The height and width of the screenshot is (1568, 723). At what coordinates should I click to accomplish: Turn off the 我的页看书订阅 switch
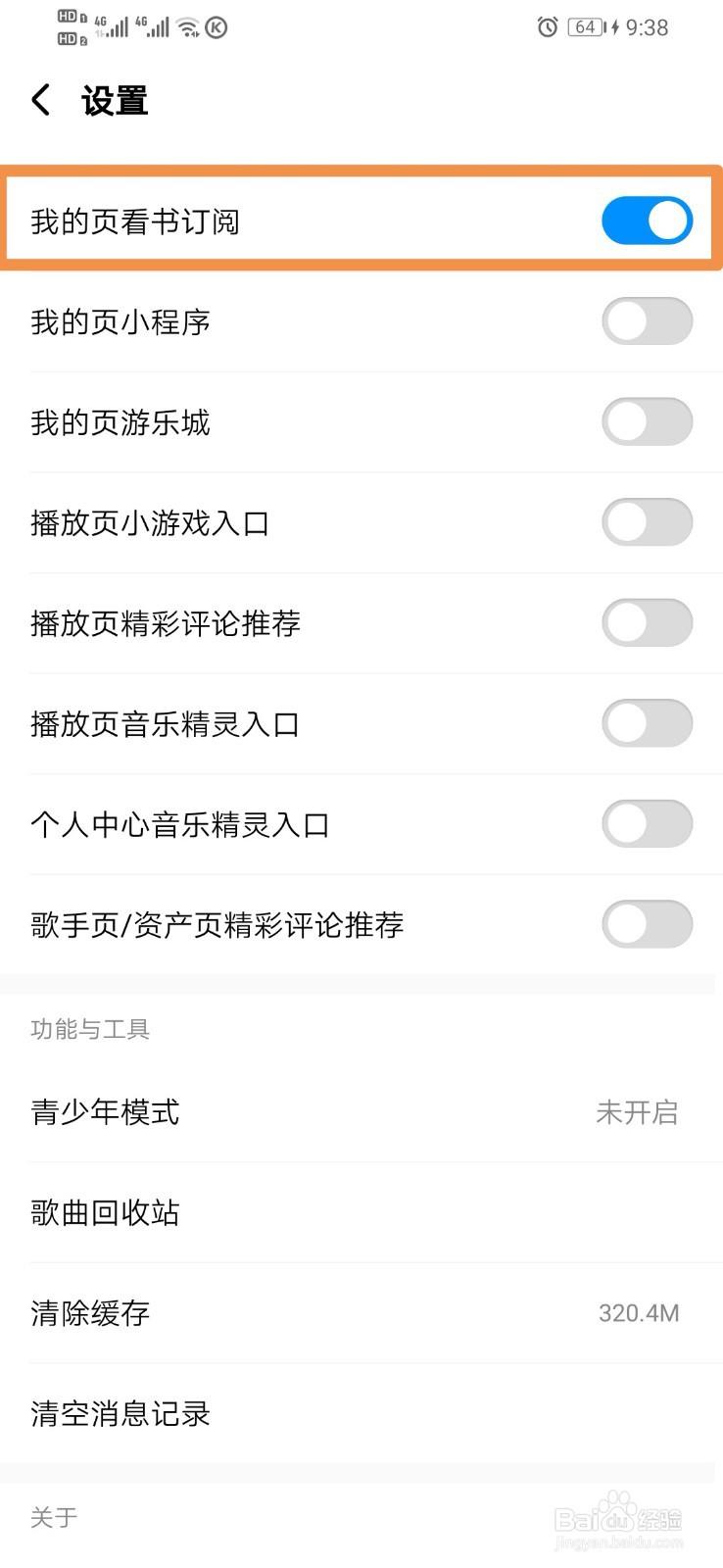(647, 220)
